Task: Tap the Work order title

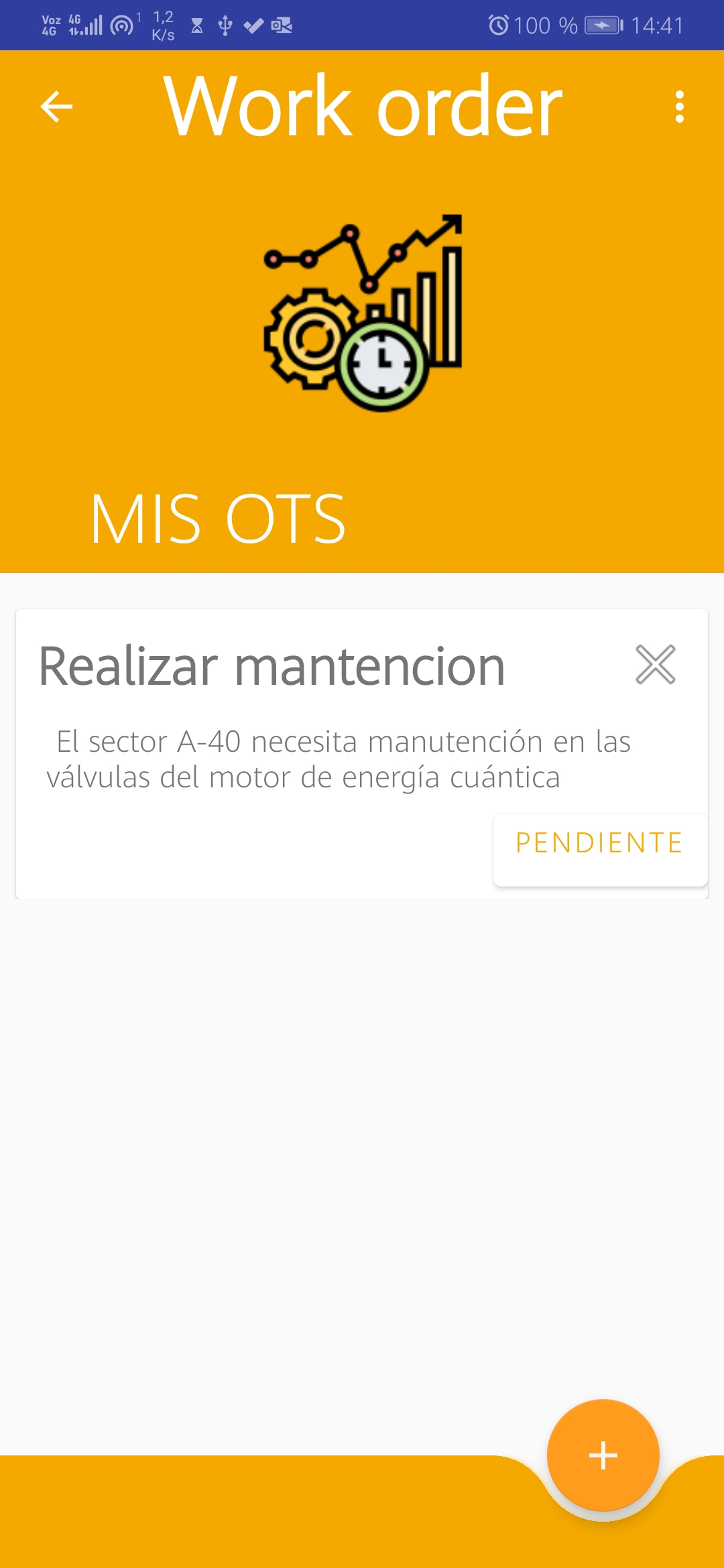Action: click(365, 106)
